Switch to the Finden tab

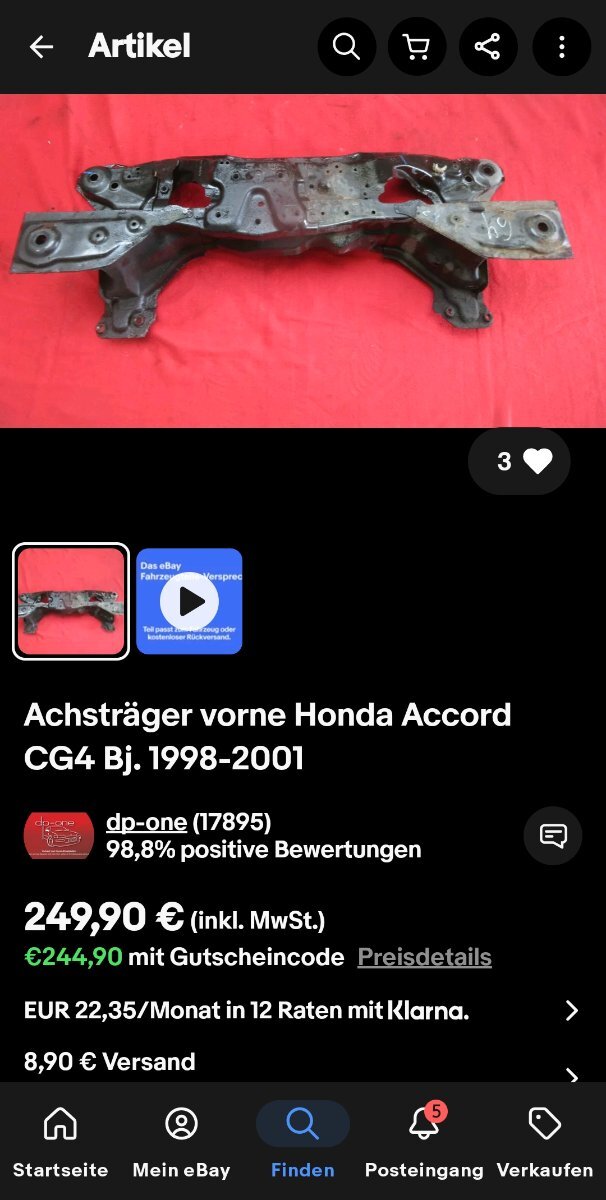[x=303, y=1142]
